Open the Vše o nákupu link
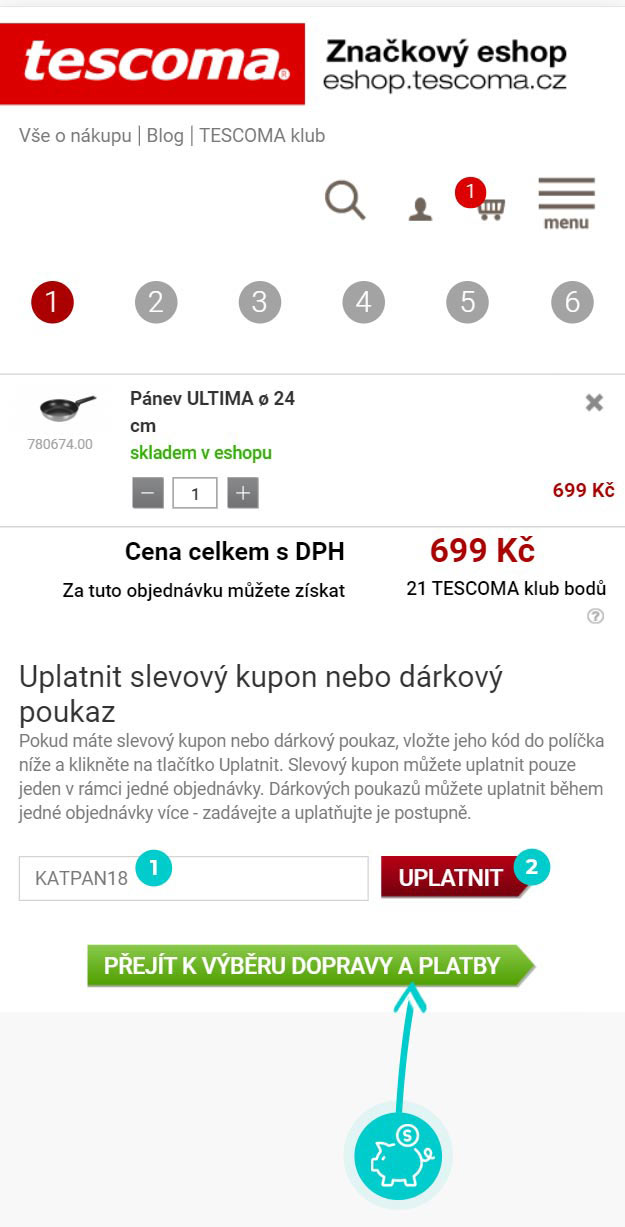Viewport: 625px width, 1227px height. [x=75, y=136]
